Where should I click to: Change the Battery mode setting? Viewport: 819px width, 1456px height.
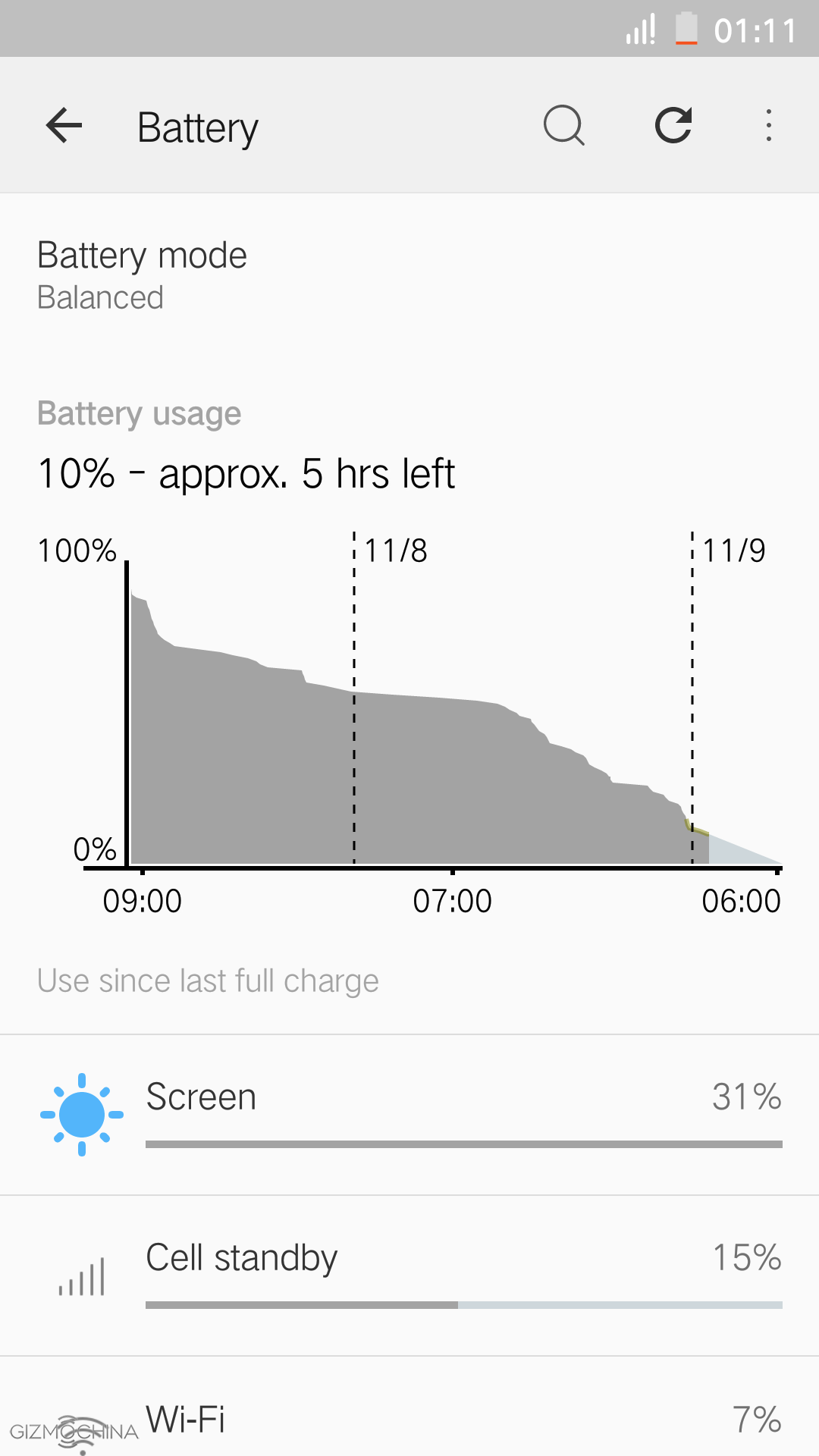pos(143,275)
